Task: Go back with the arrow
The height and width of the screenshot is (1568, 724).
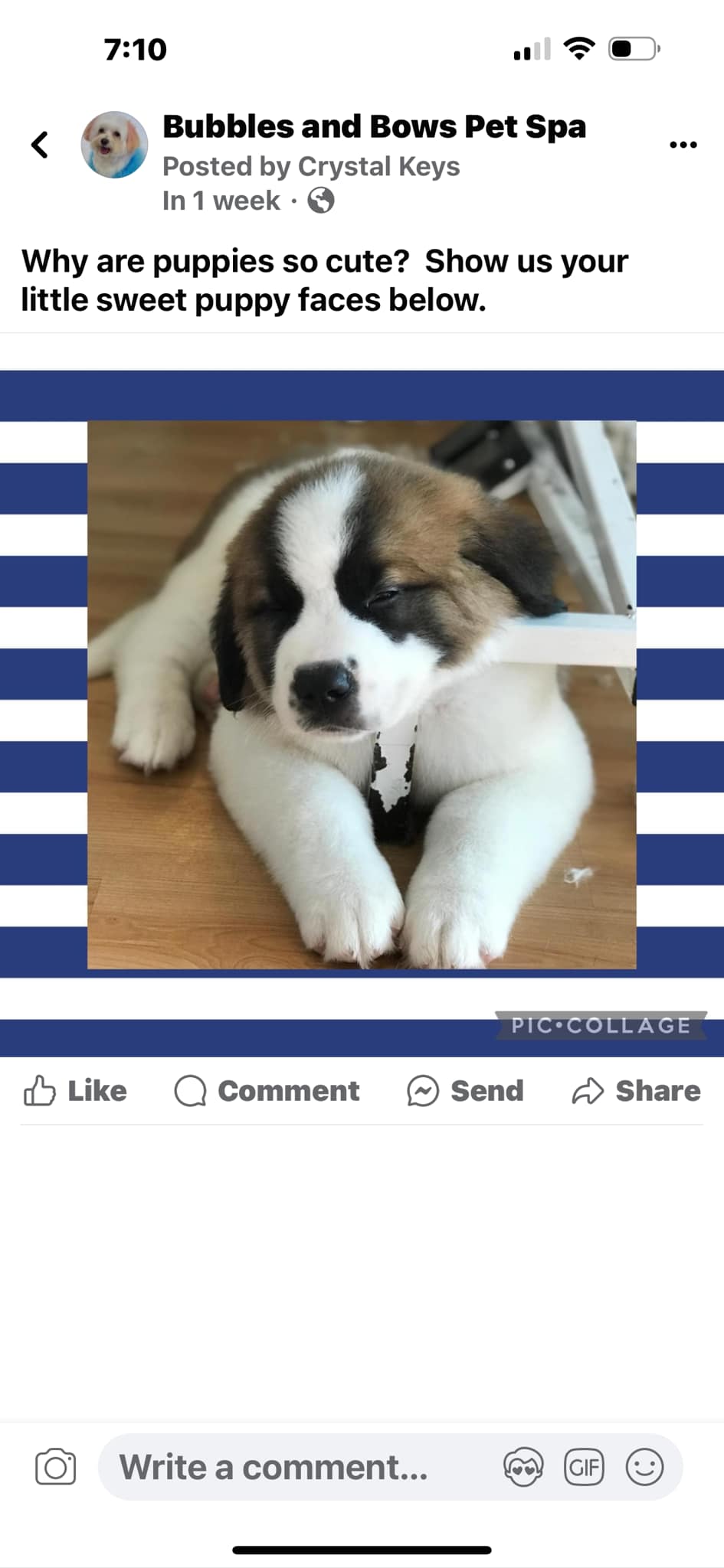Action: [x=39, y=144]
